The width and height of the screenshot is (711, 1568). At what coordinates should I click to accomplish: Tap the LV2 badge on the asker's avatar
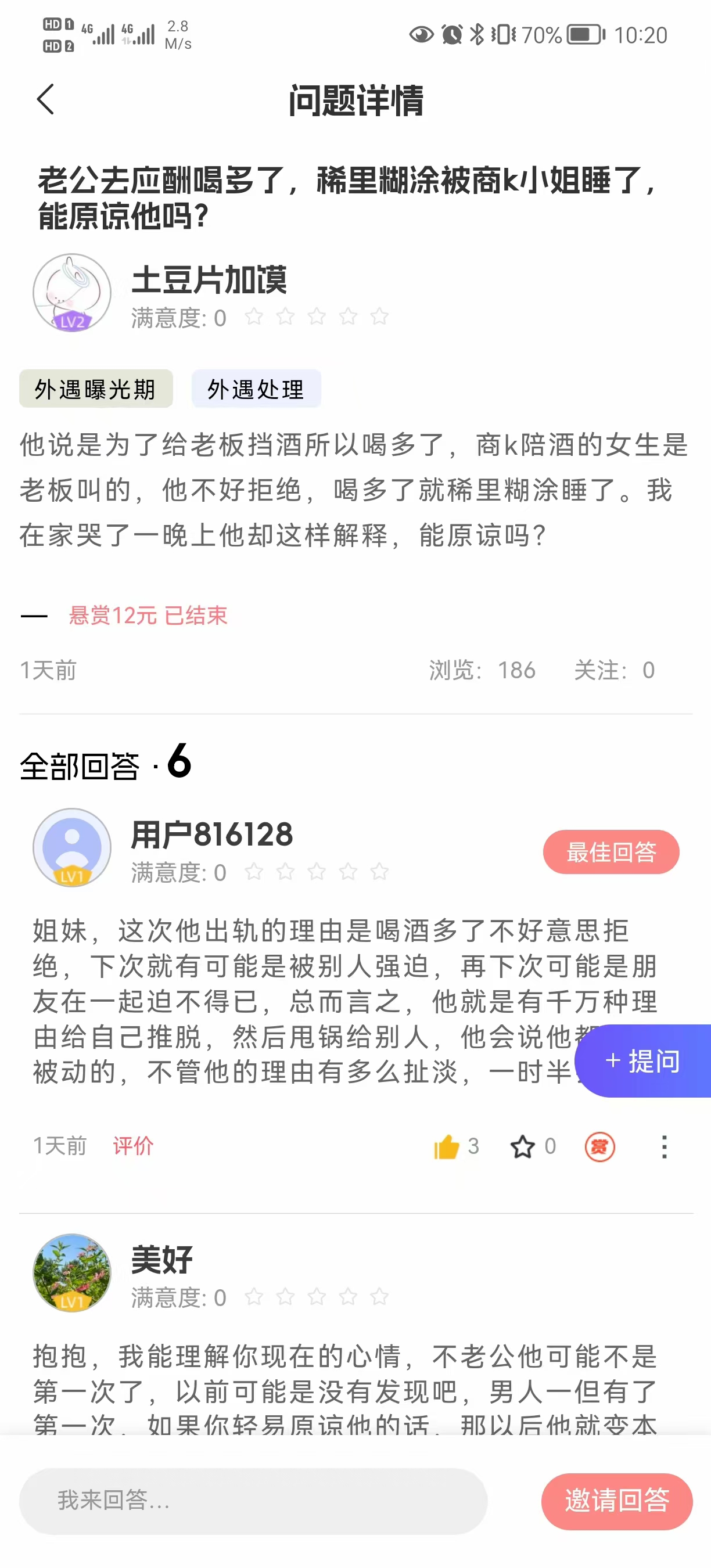[x=74, y=321]
